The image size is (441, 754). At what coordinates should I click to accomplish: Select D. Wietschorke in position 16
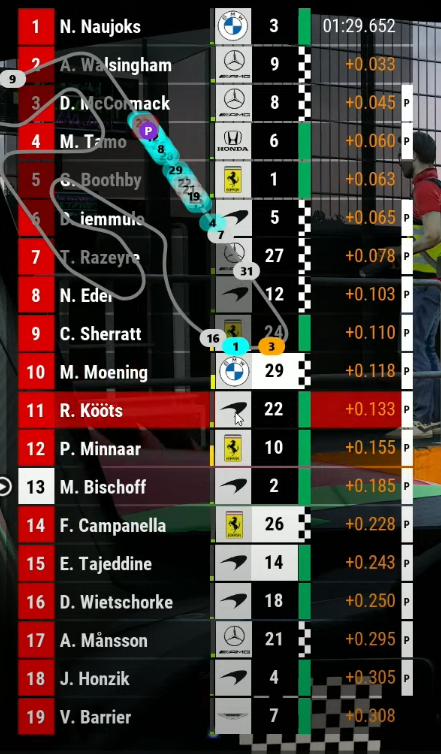[215, 602]
